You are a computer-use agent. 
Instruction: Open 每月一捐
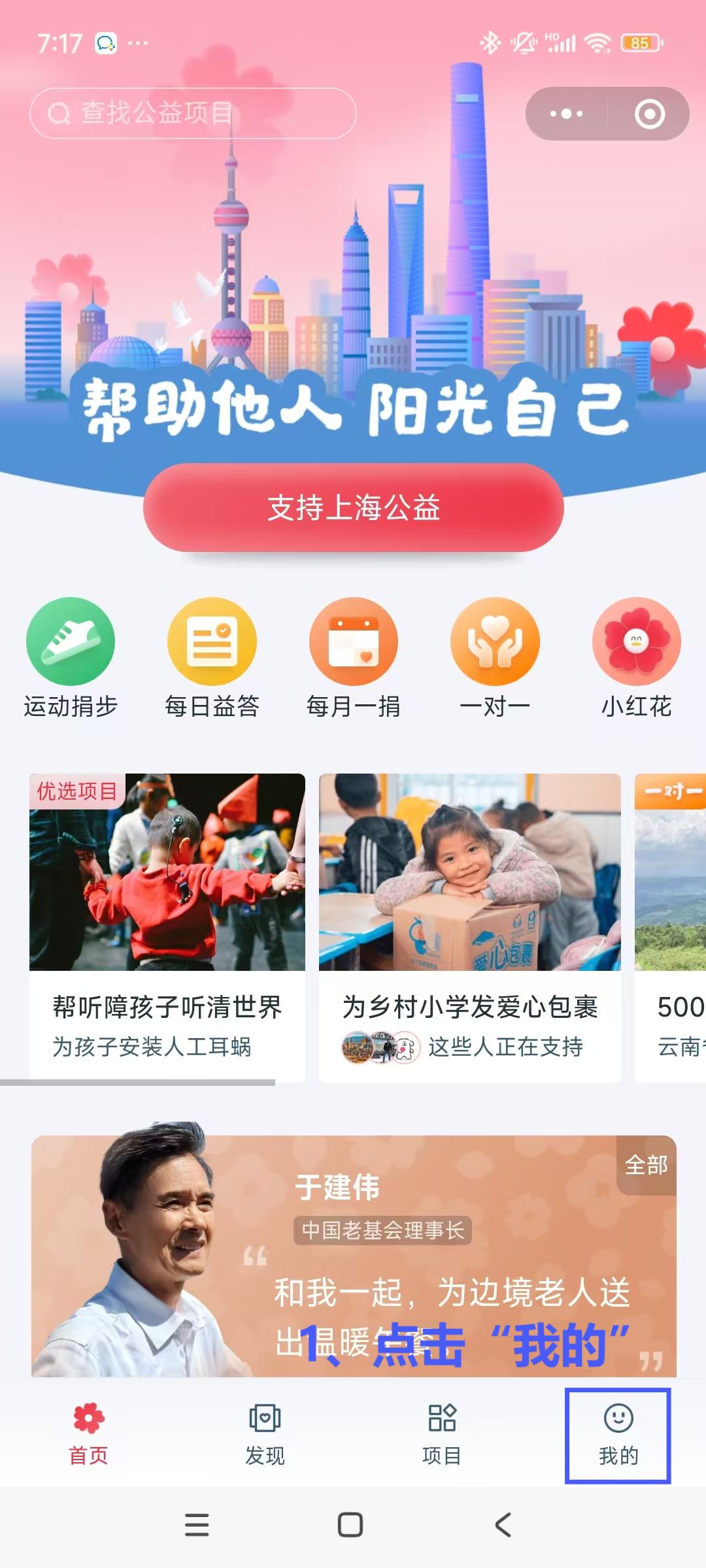(353, 657)
